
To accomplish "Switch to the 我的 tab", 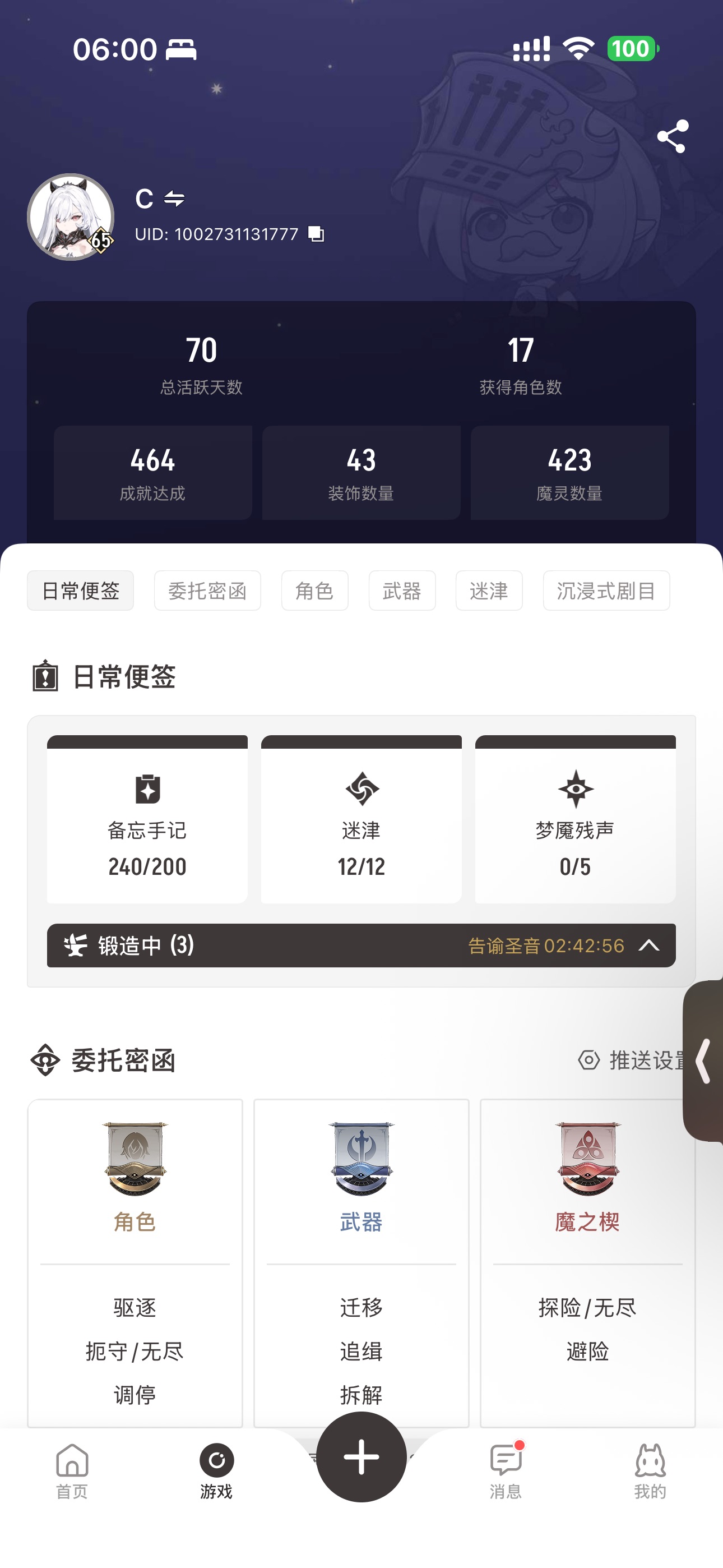I will (x=650, y=1470).
